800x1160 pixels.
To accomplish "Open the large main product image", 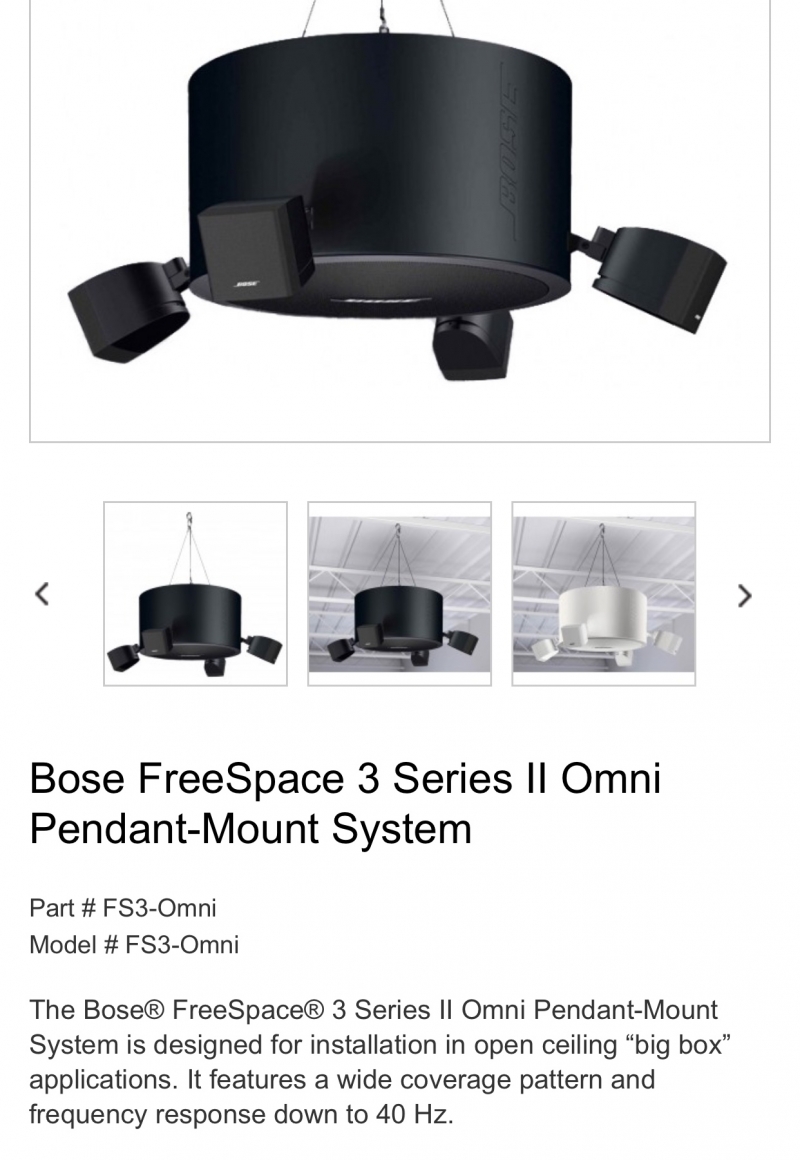I will point(400,220).
